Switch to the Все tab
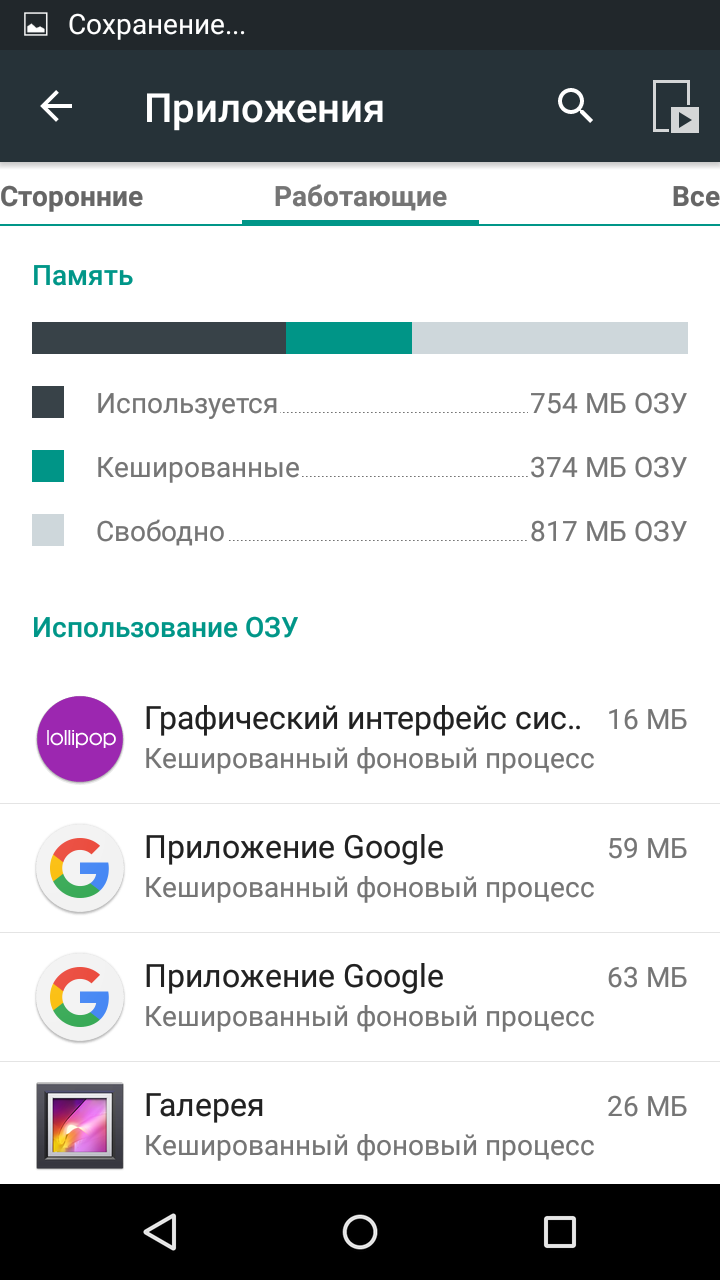 coord(695,196)
